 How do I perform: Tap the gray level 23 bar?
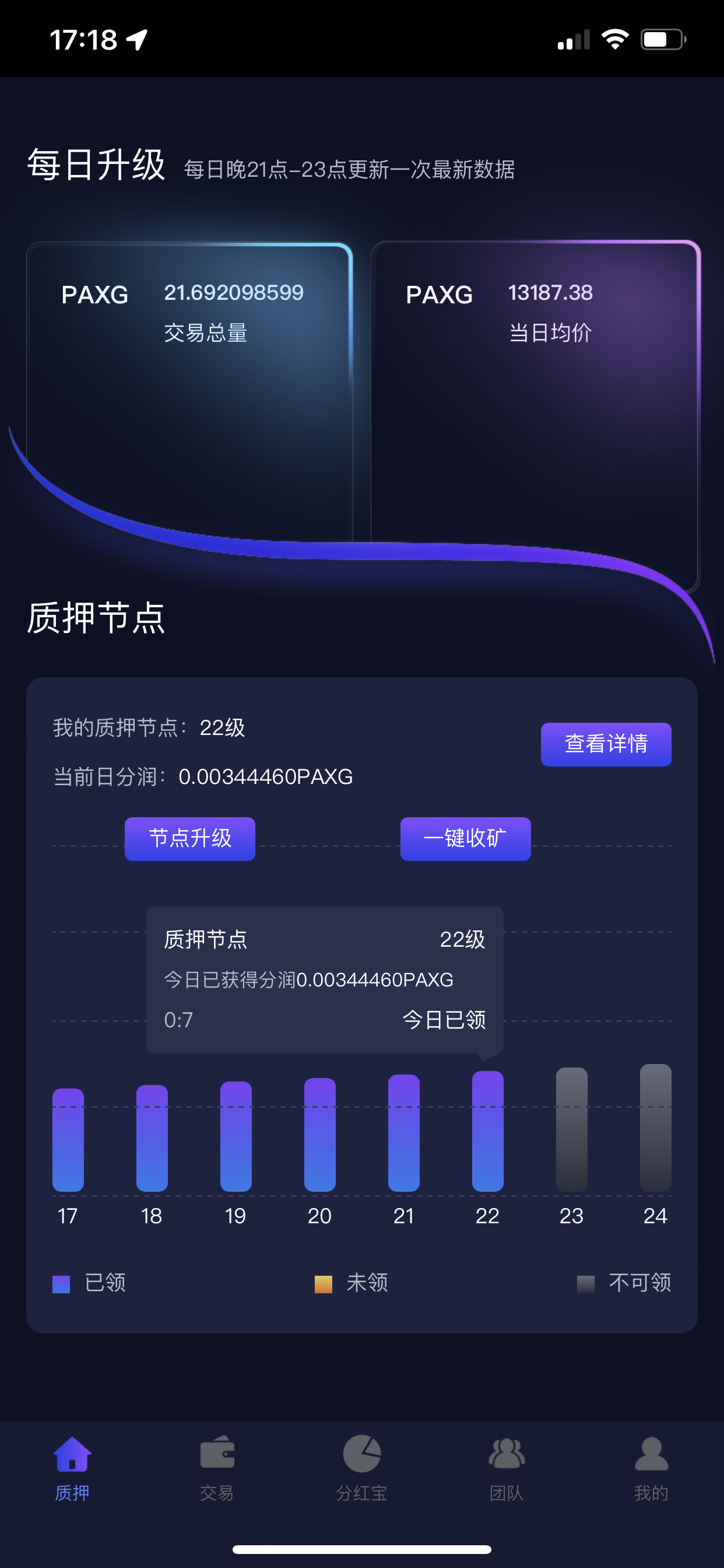(x=571, y=1129)
